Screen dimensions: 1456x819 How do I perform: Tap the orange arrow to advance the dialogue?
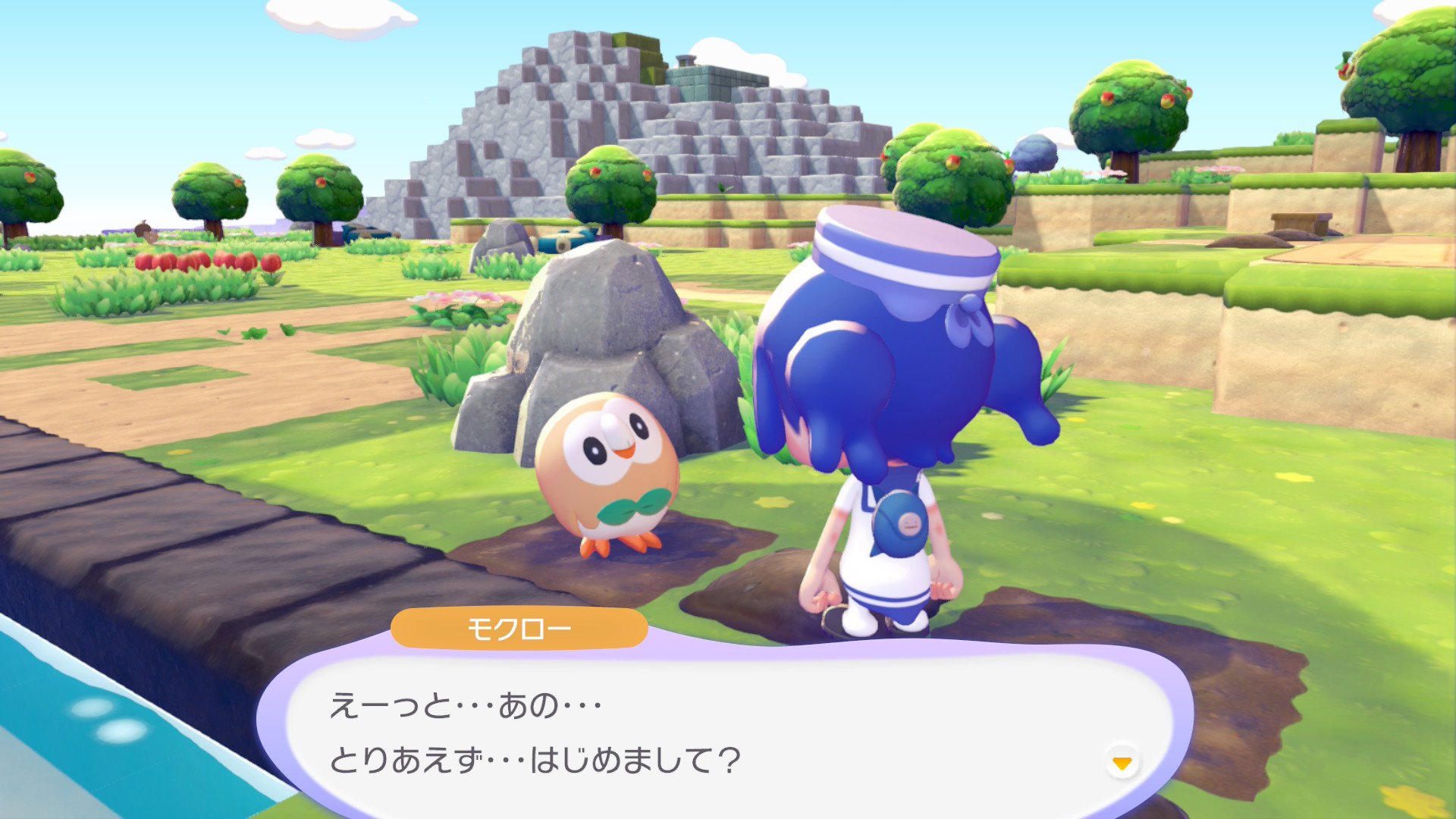point(1122,762)
